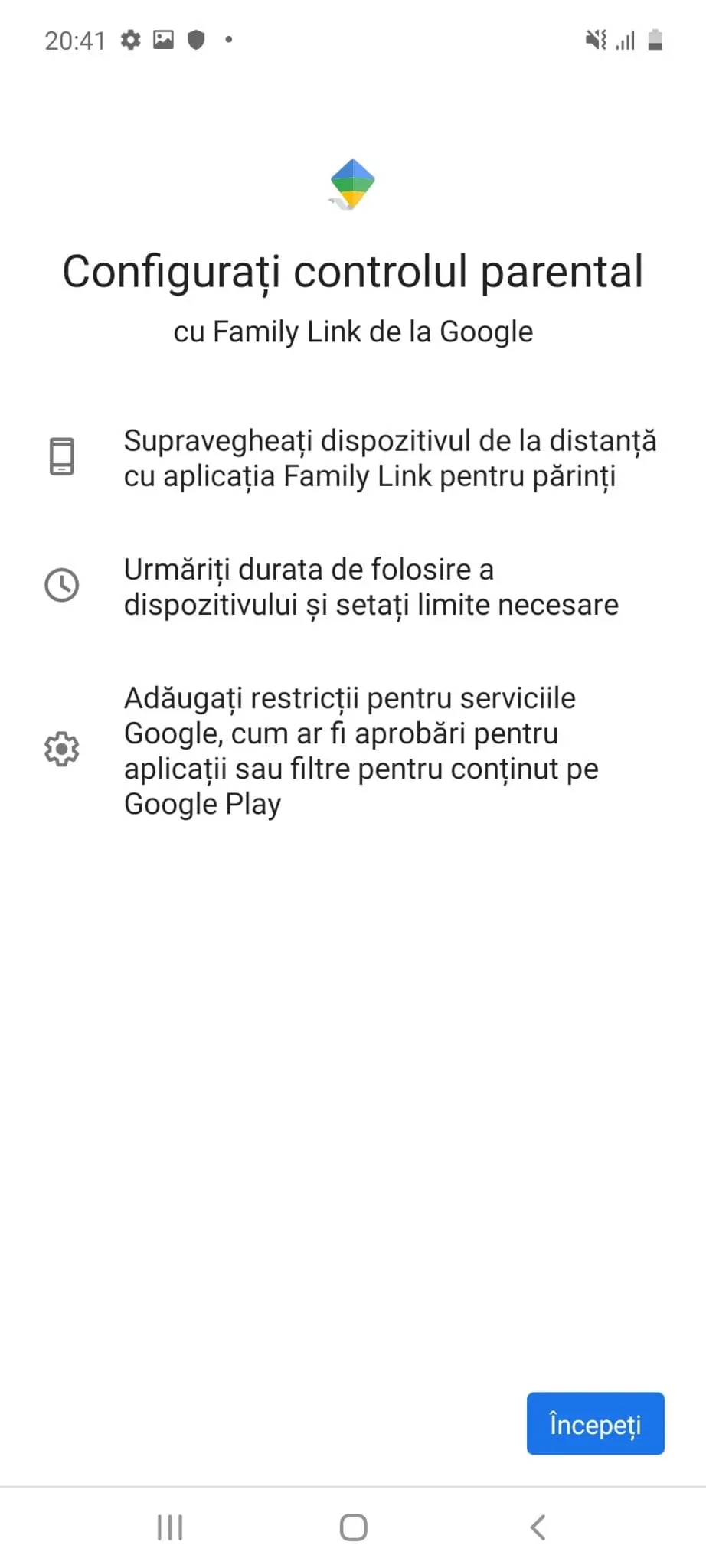706x1568 pixels.
Task: Go back using the navigation bar
Action: (x=538, y=1527)
